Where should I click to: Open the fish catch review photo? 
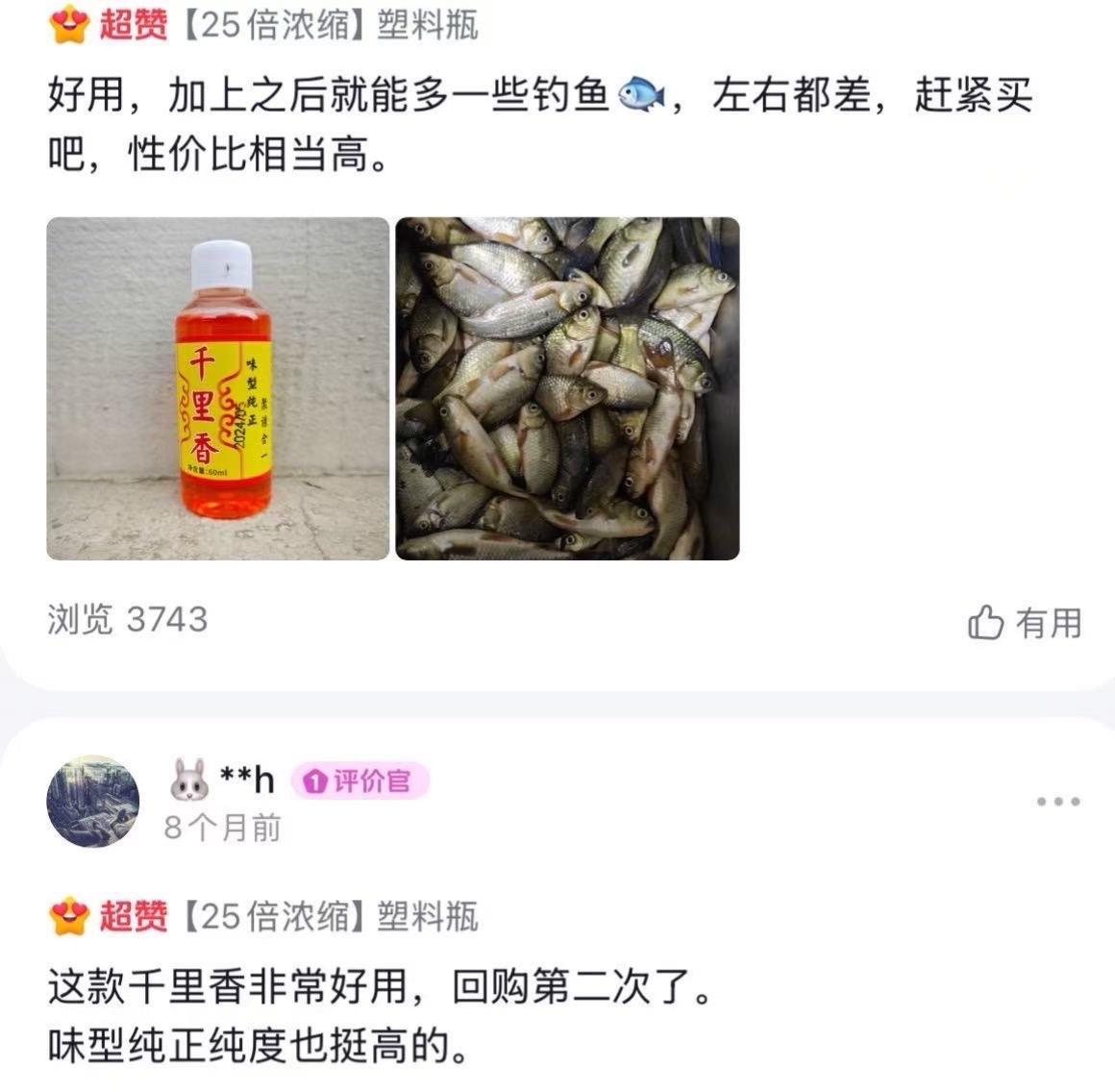(567, 388)
